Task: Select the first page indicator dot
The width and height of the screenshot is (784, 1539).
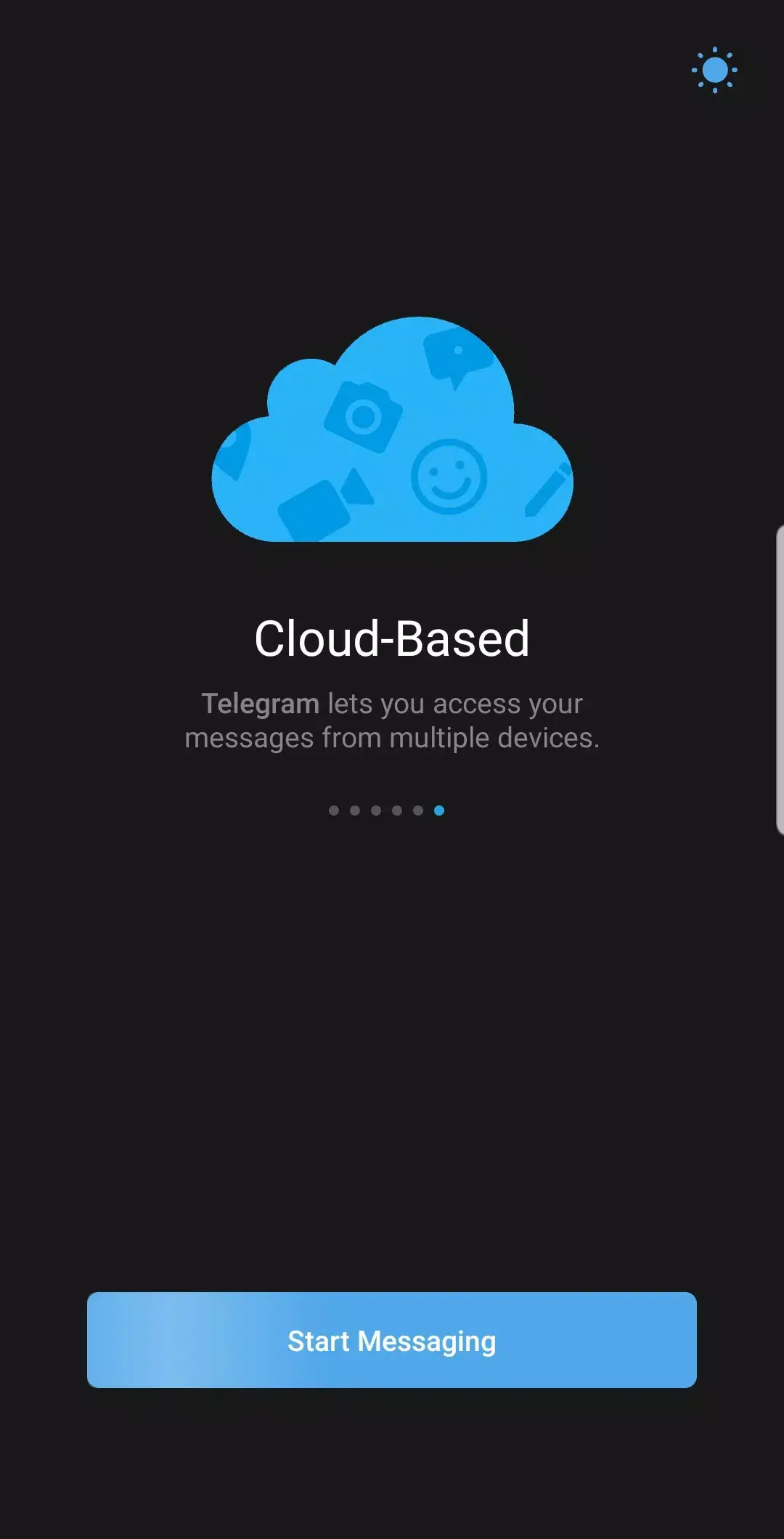Action: 332,810
